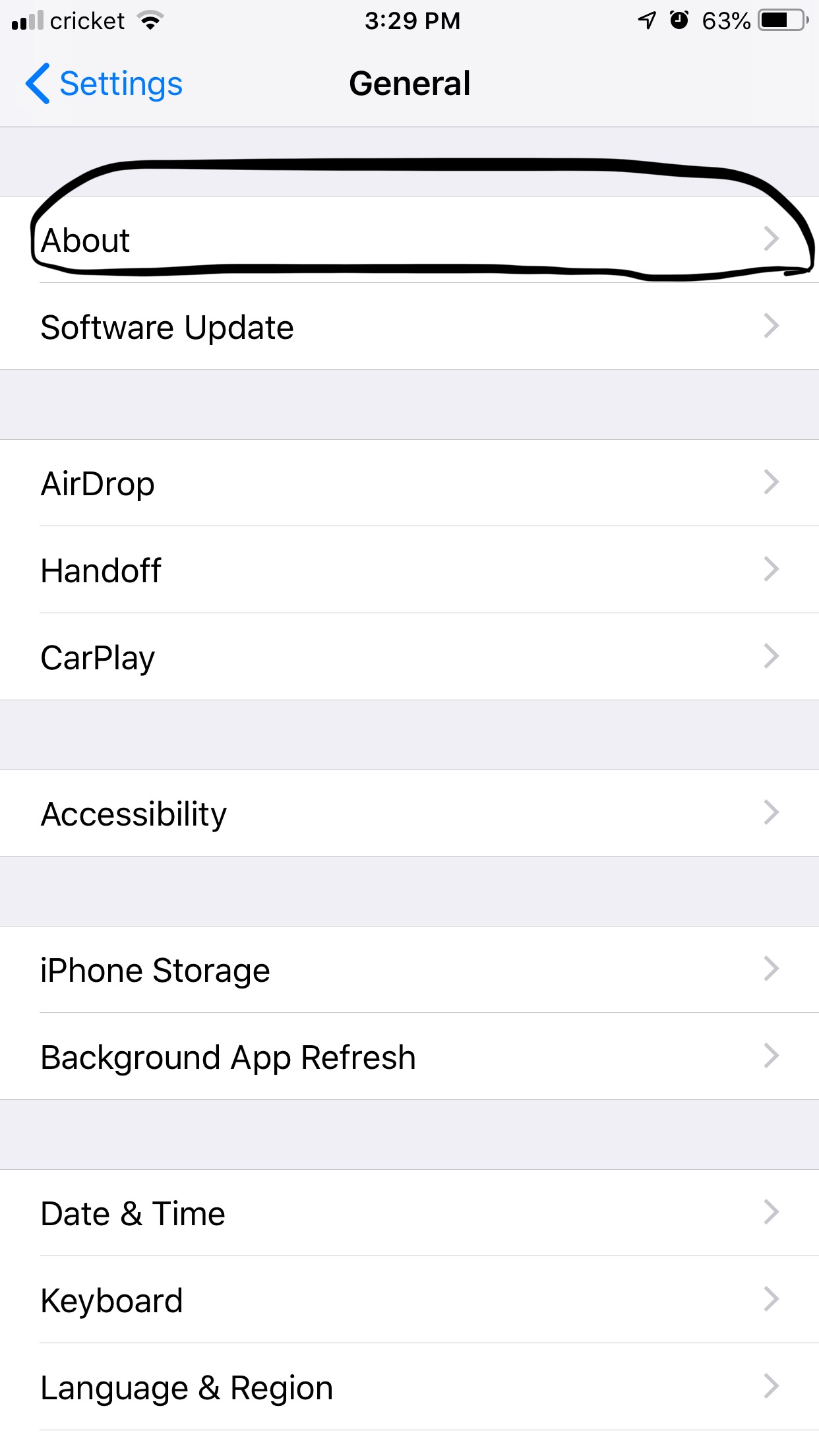The height and width of the screenshot is (1456, 819).
Task: Open AirDrop settings
Action: coord(409,483)
